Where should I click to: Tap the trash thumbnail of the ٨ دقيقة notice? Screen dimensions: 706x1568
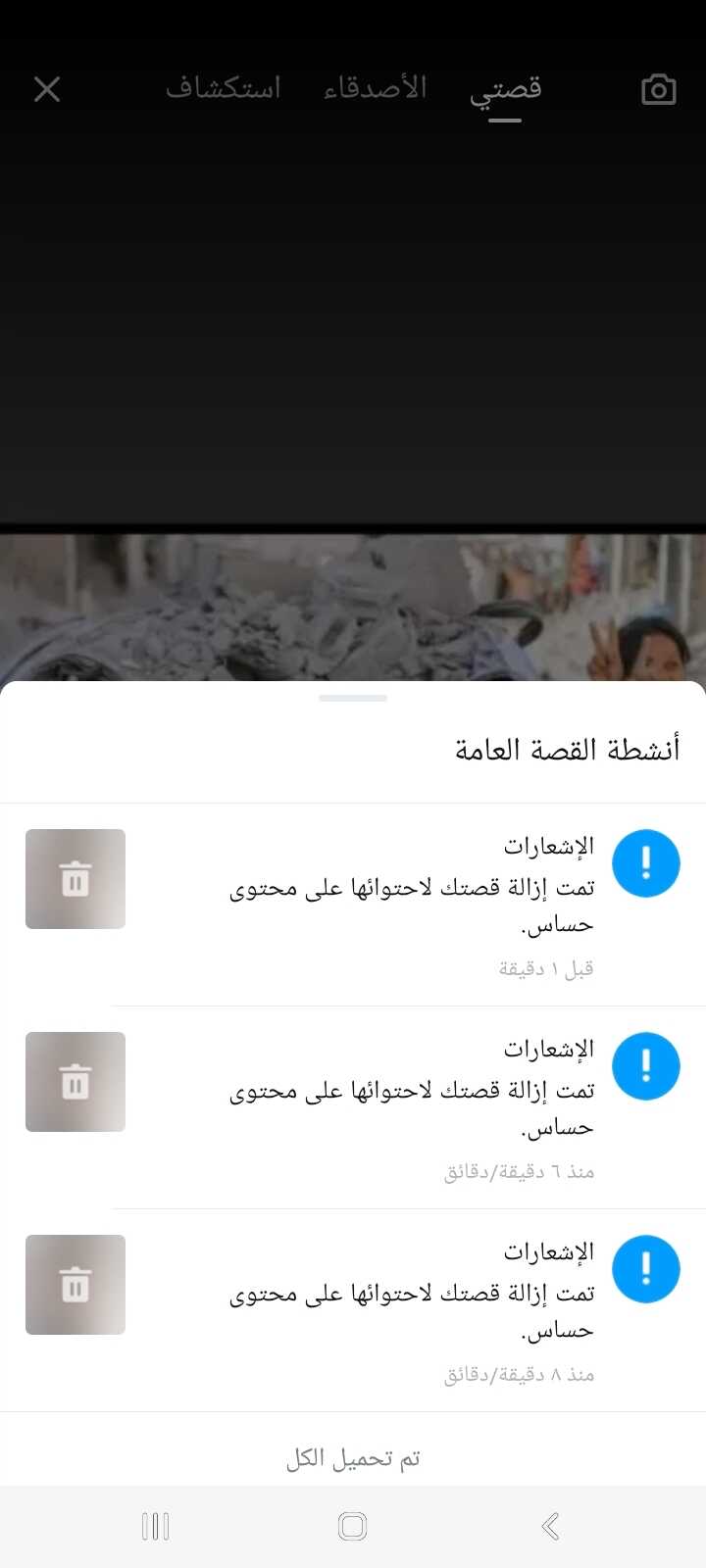click(76, 1285)
